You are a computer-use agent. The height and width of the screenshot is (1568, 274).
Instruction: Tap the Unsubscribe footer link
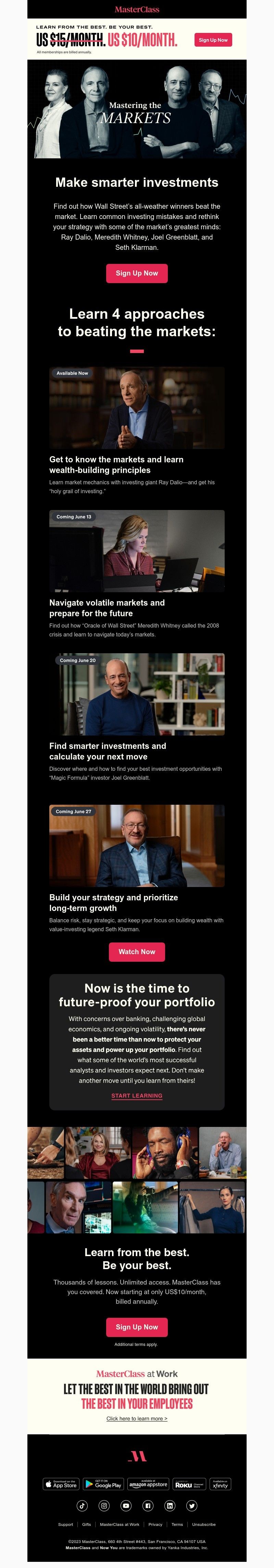coord(204,1525)
